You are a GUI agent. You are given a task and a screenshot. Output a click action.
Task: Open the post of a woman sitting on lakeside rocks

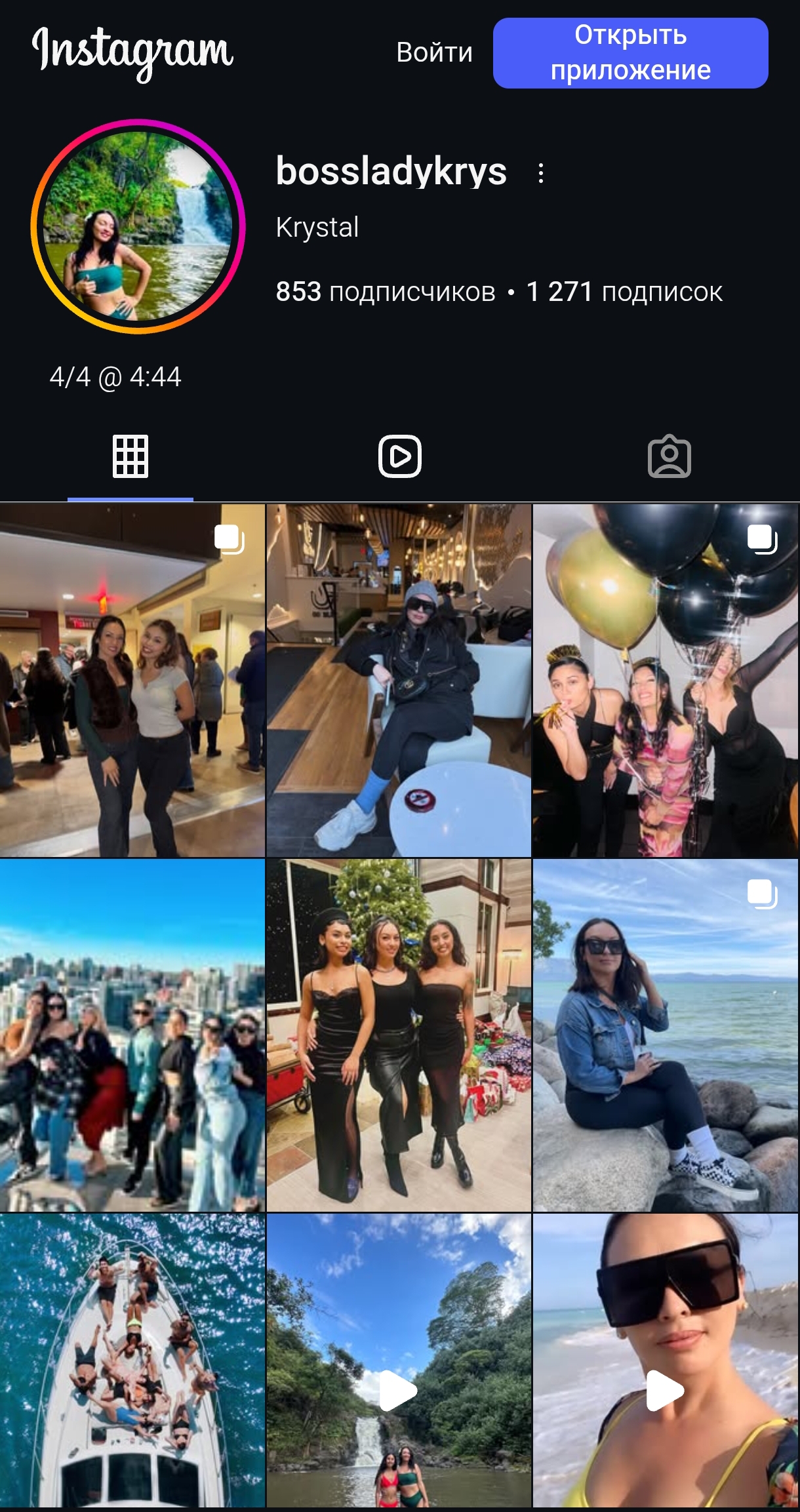pos(666,1035)
